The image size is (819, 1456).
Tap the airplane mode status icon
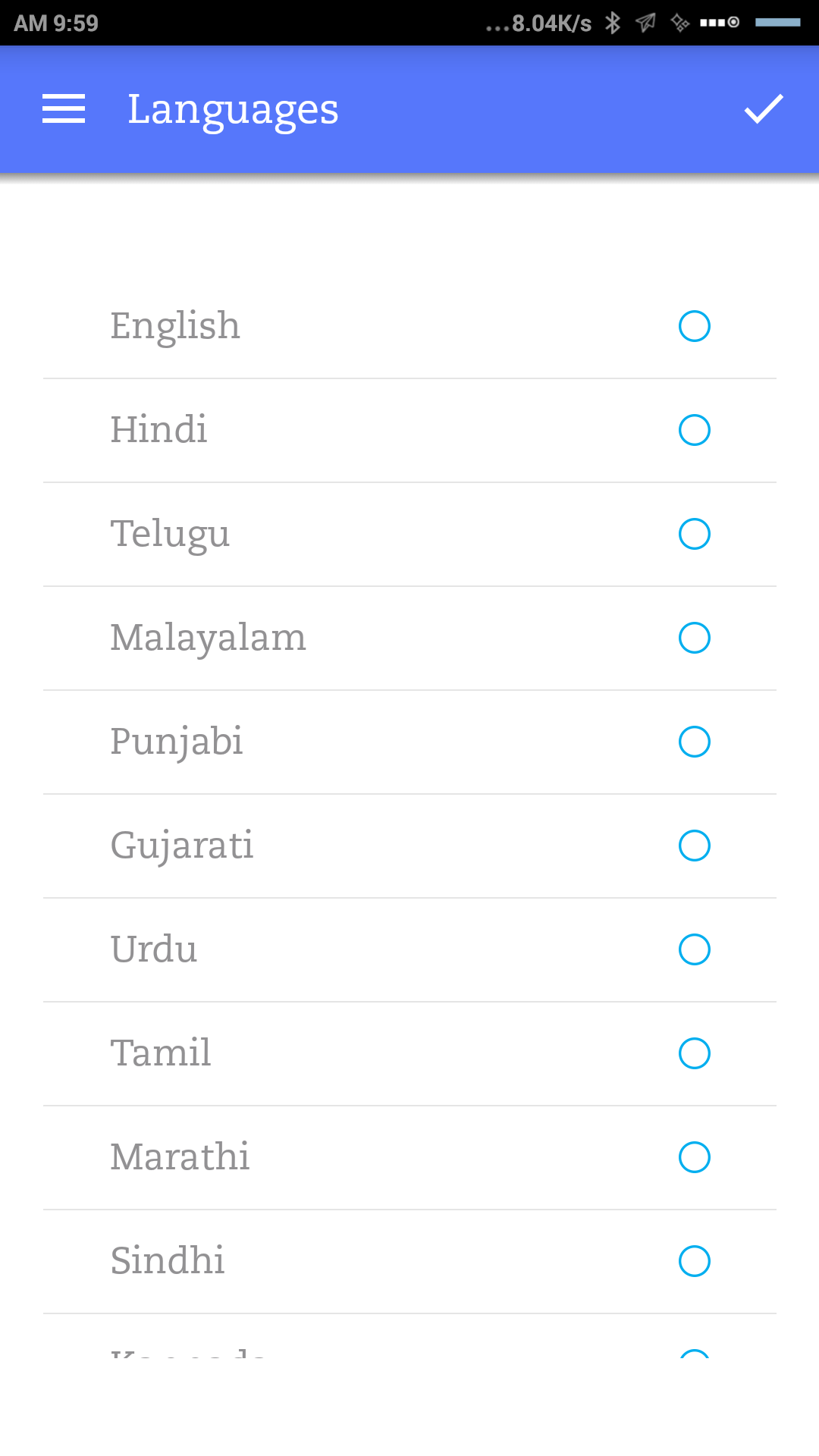(x=647, y=23)
